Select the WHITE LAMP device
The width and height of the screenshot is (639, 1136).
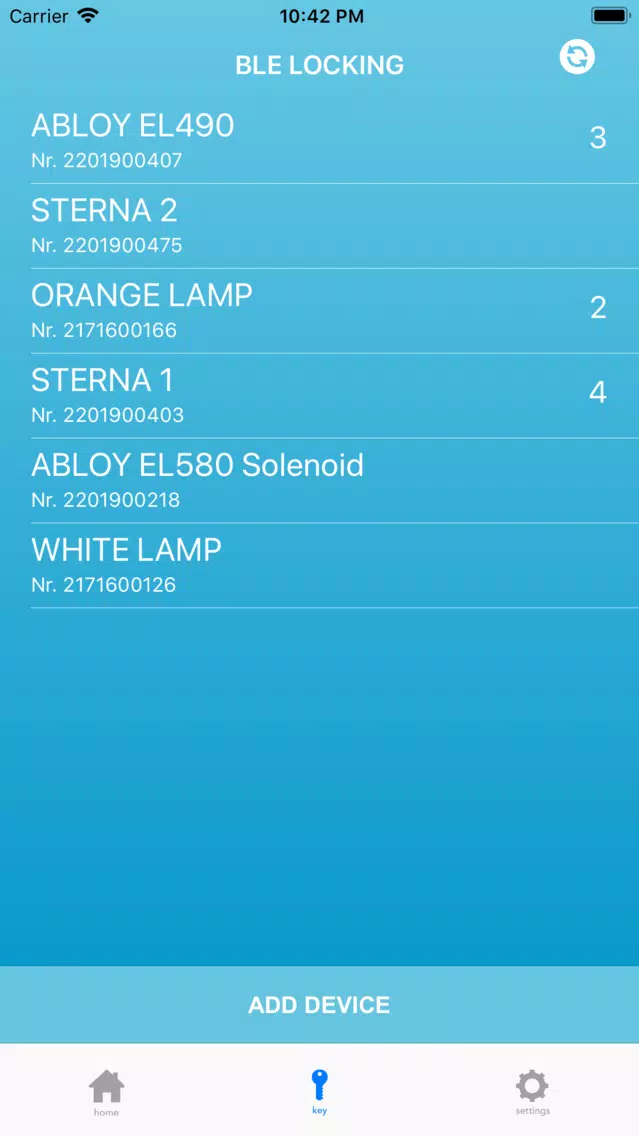320,565
